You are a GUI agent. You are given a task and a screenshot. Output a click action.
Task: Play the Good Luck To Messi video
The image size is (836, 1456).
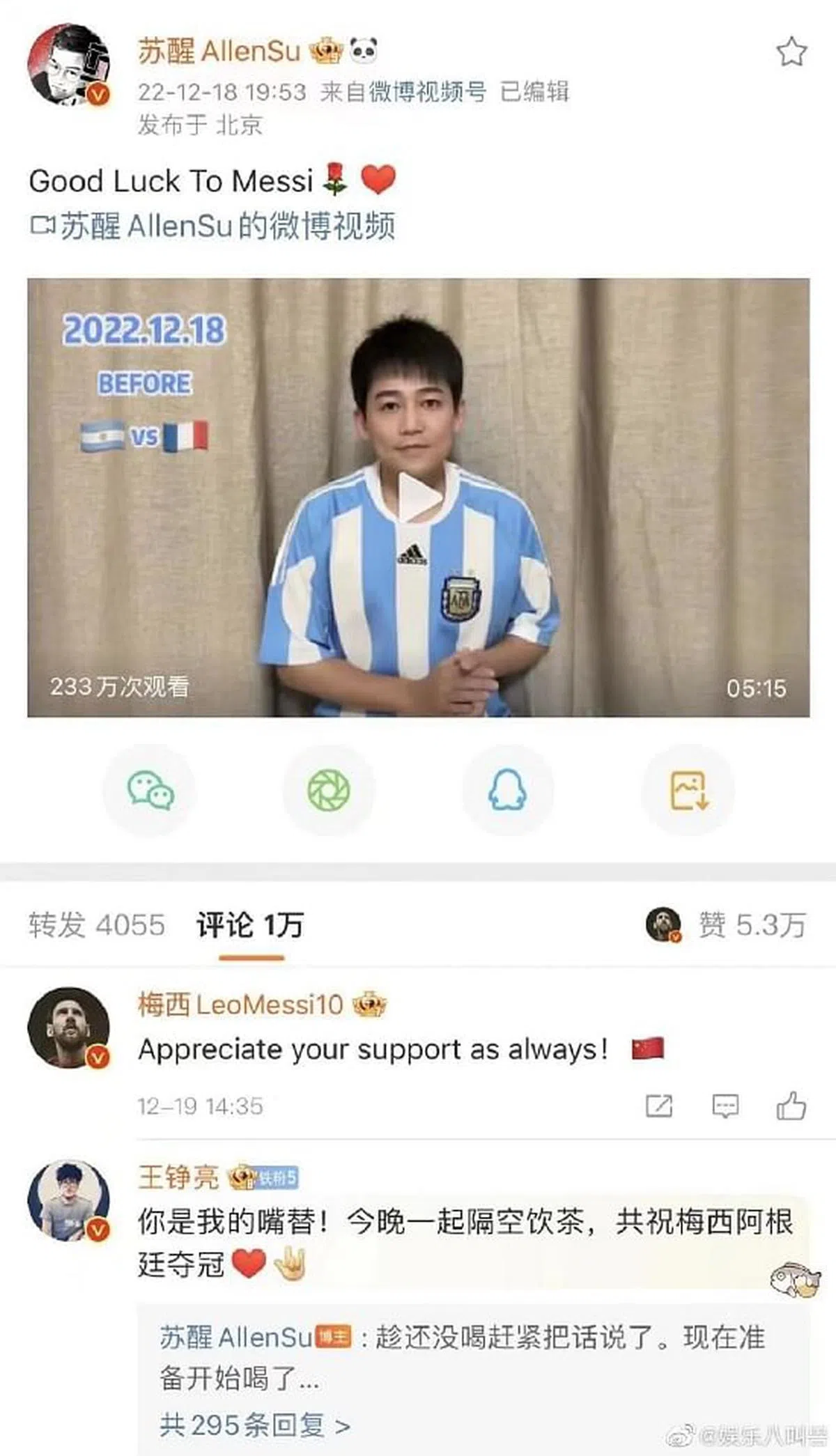click(418, 495)
